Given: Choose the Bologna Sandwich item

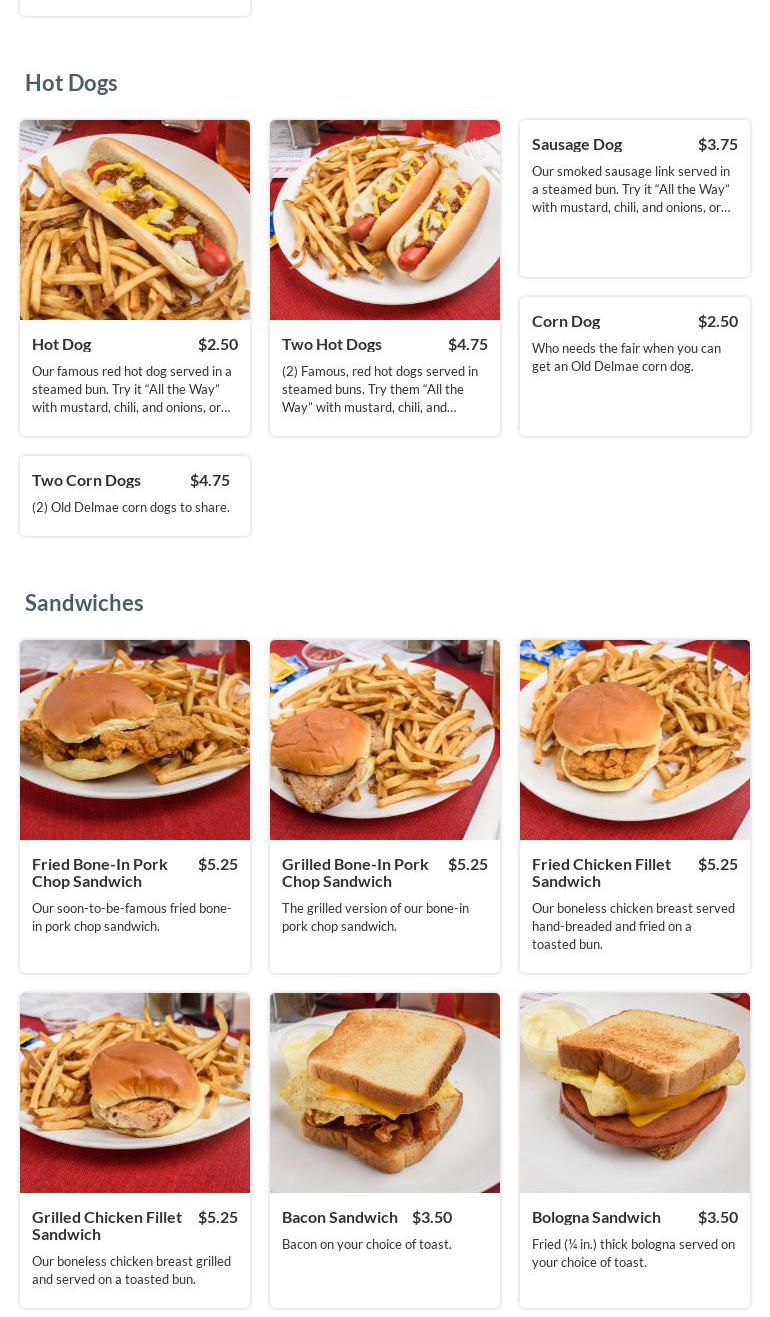Looking at the screenshot, I should point(635,1150).
